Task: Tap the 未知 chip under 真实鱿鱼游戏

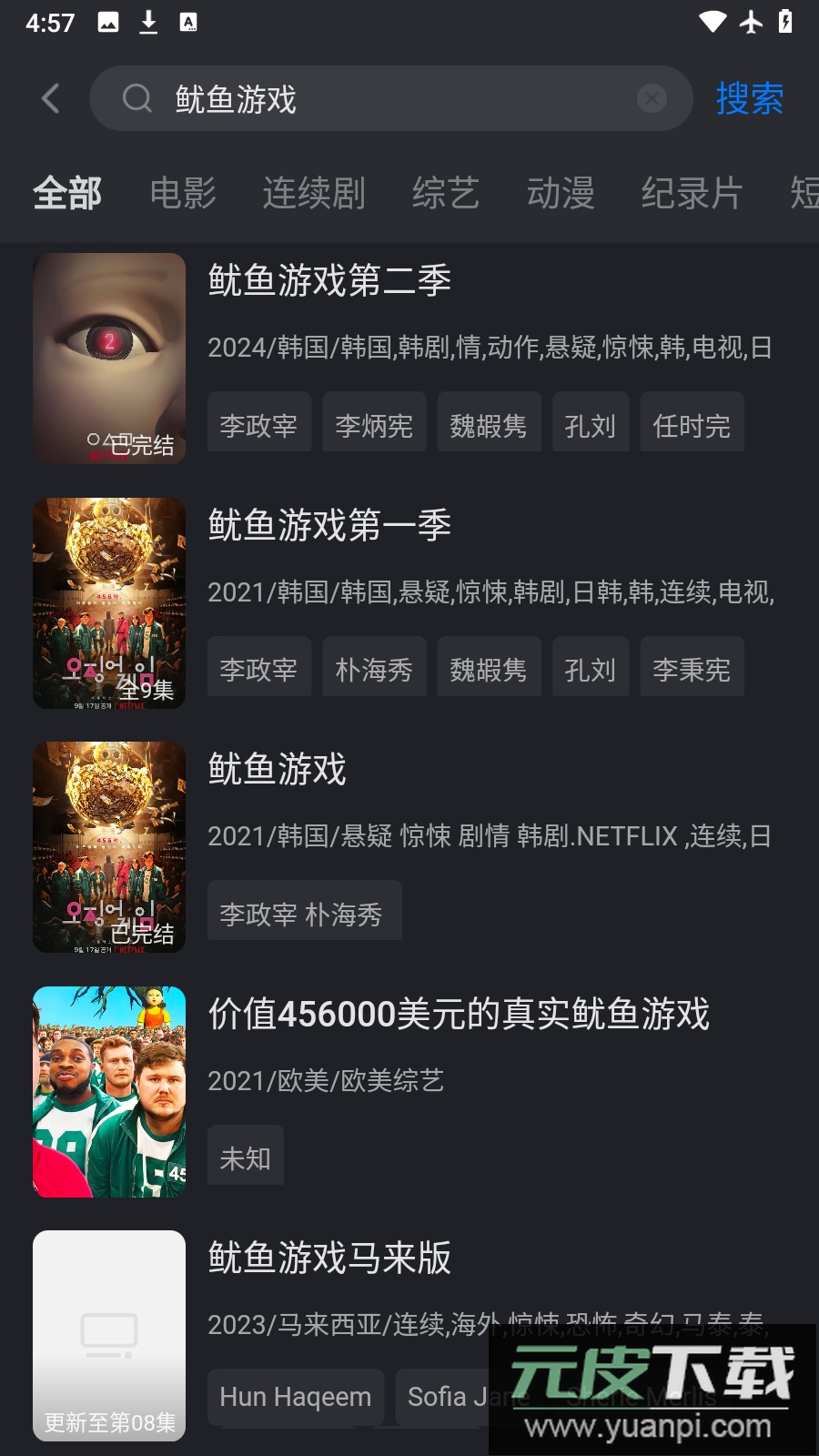Action: tap(246, 1158)
